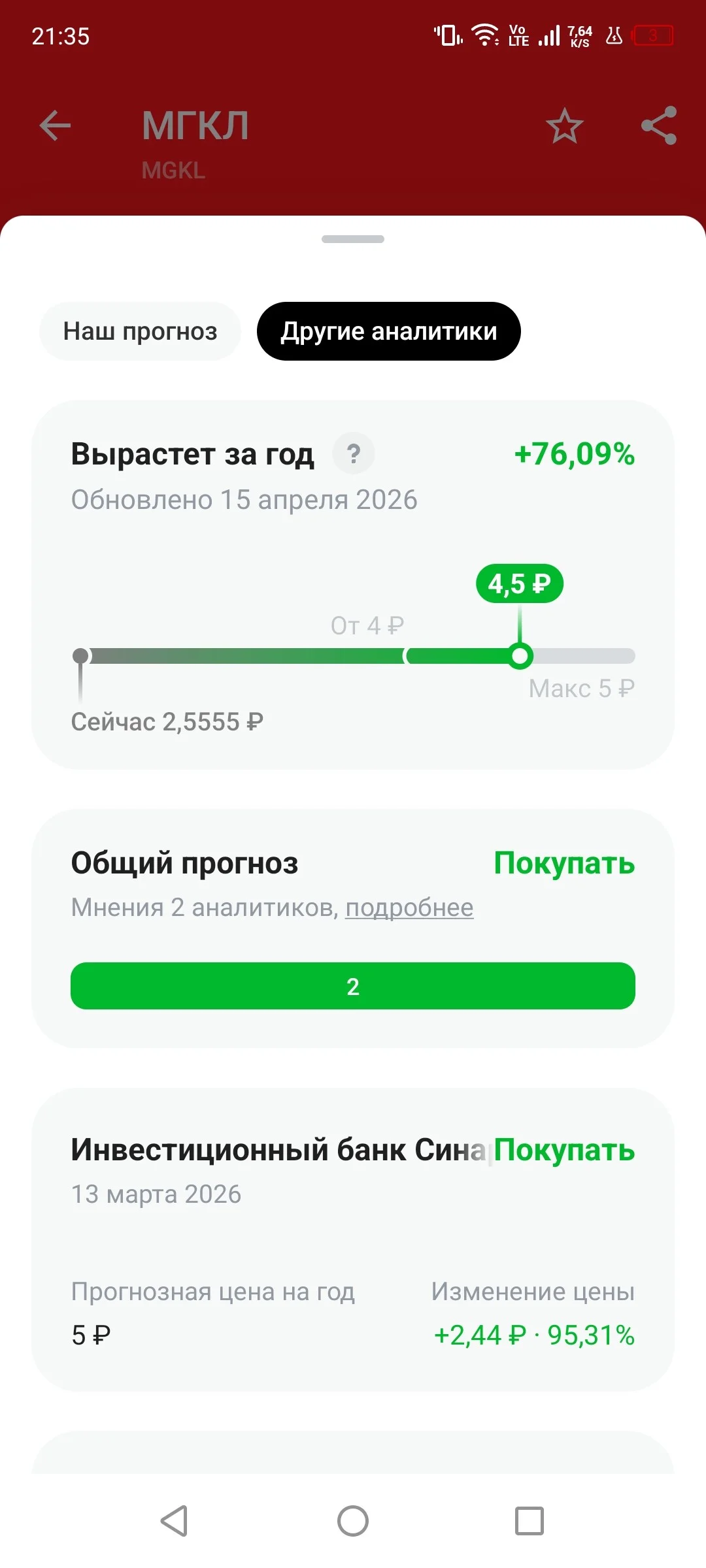706x1568 pixels.
Task: Share the МГКЛ stock page
Action: coord(659,125)
